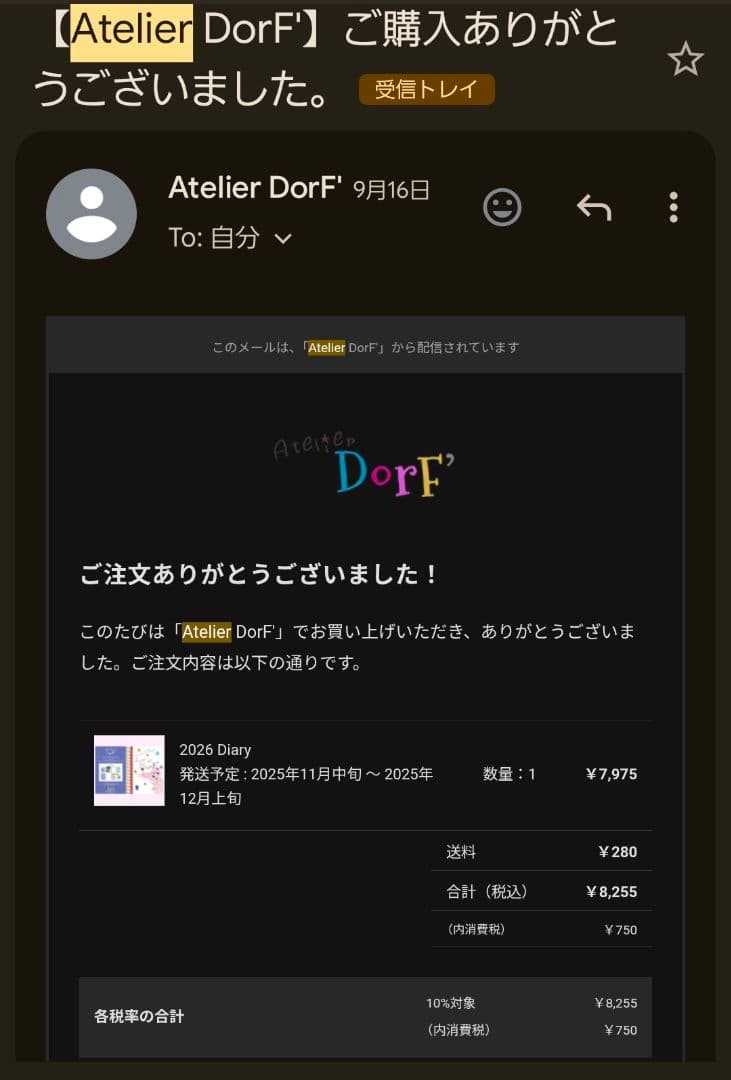This screenshot has width=731, height=1080.
Task: Select the ¥7,975 price text
Action: (612, 773)
